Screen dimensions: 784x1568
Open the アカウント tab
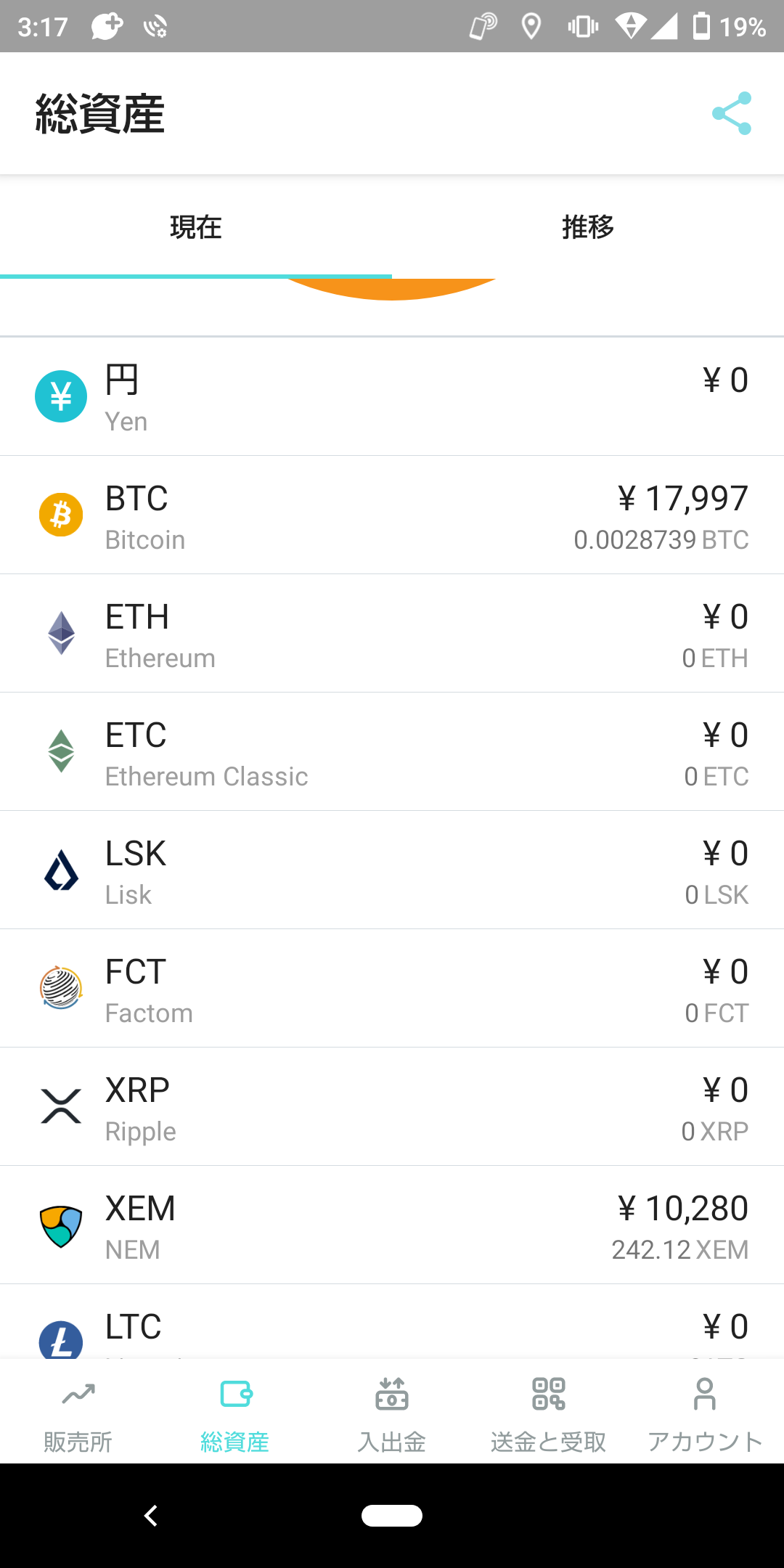(x=705, y=1413)
